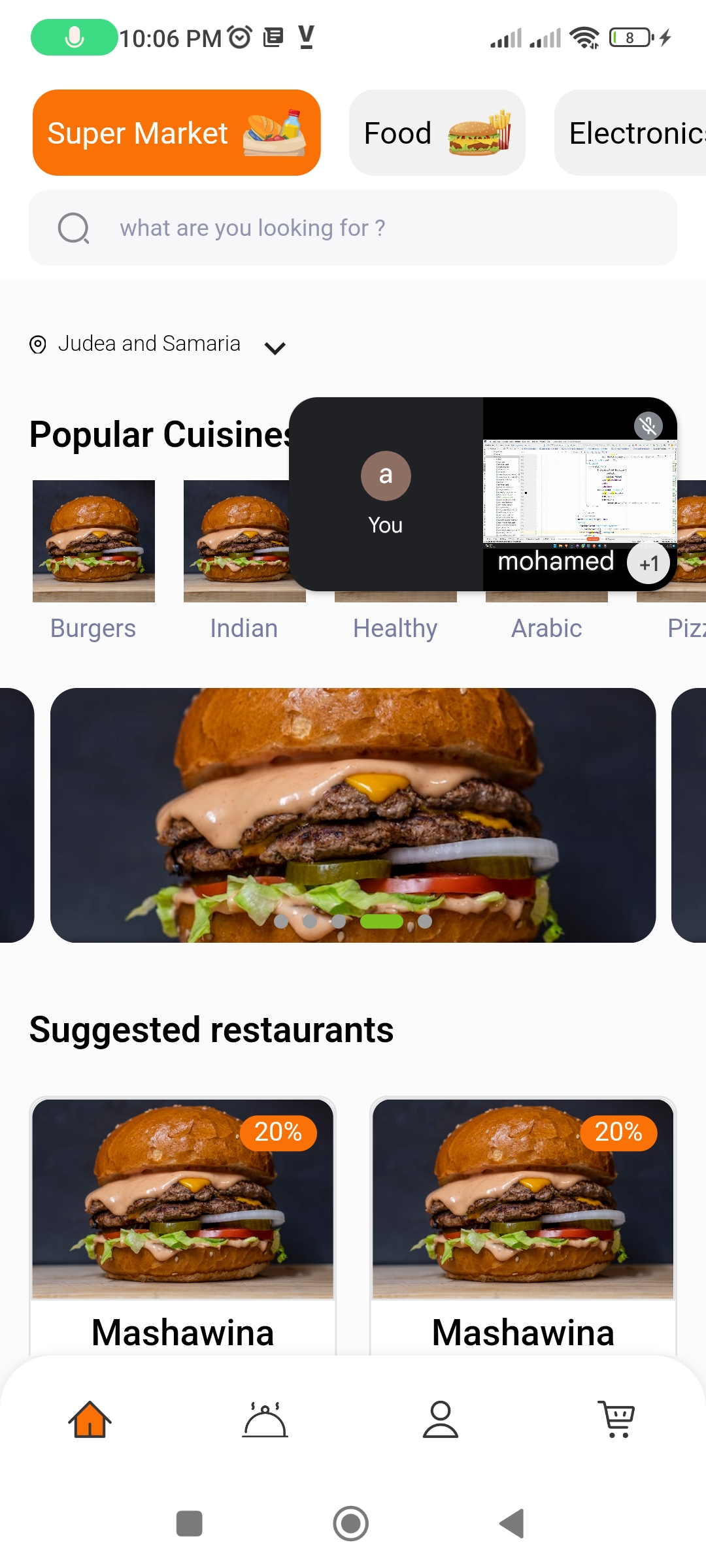706x1568 pixels.
Task: Open the profile tab
Action: tap(441, 1419)
